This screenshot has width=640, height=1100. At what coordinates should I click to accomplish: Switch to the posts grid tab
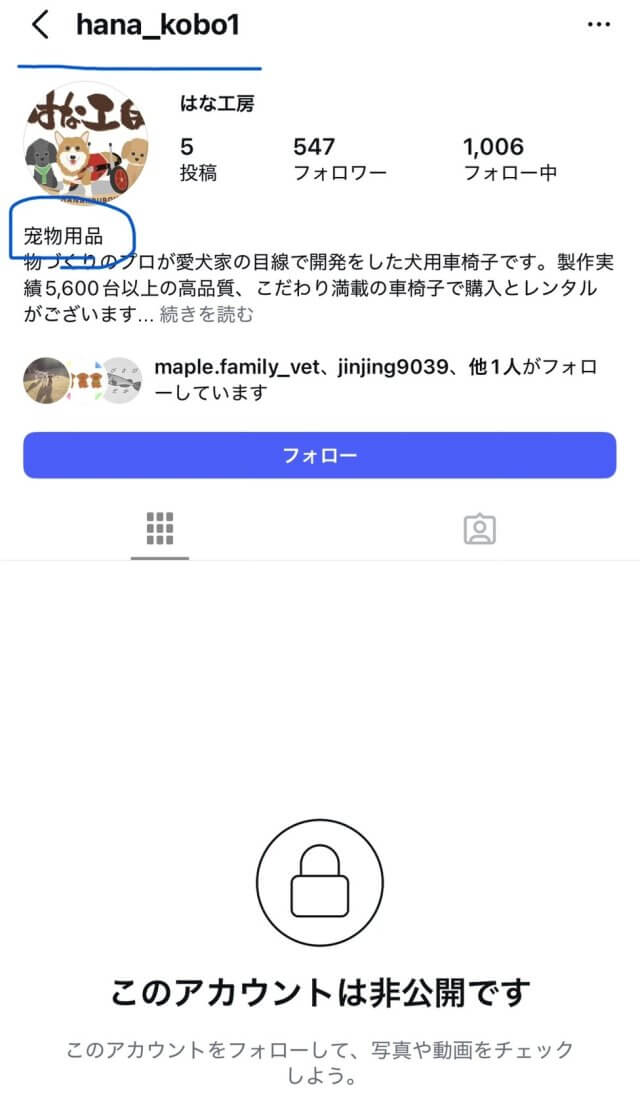point(160,528)
